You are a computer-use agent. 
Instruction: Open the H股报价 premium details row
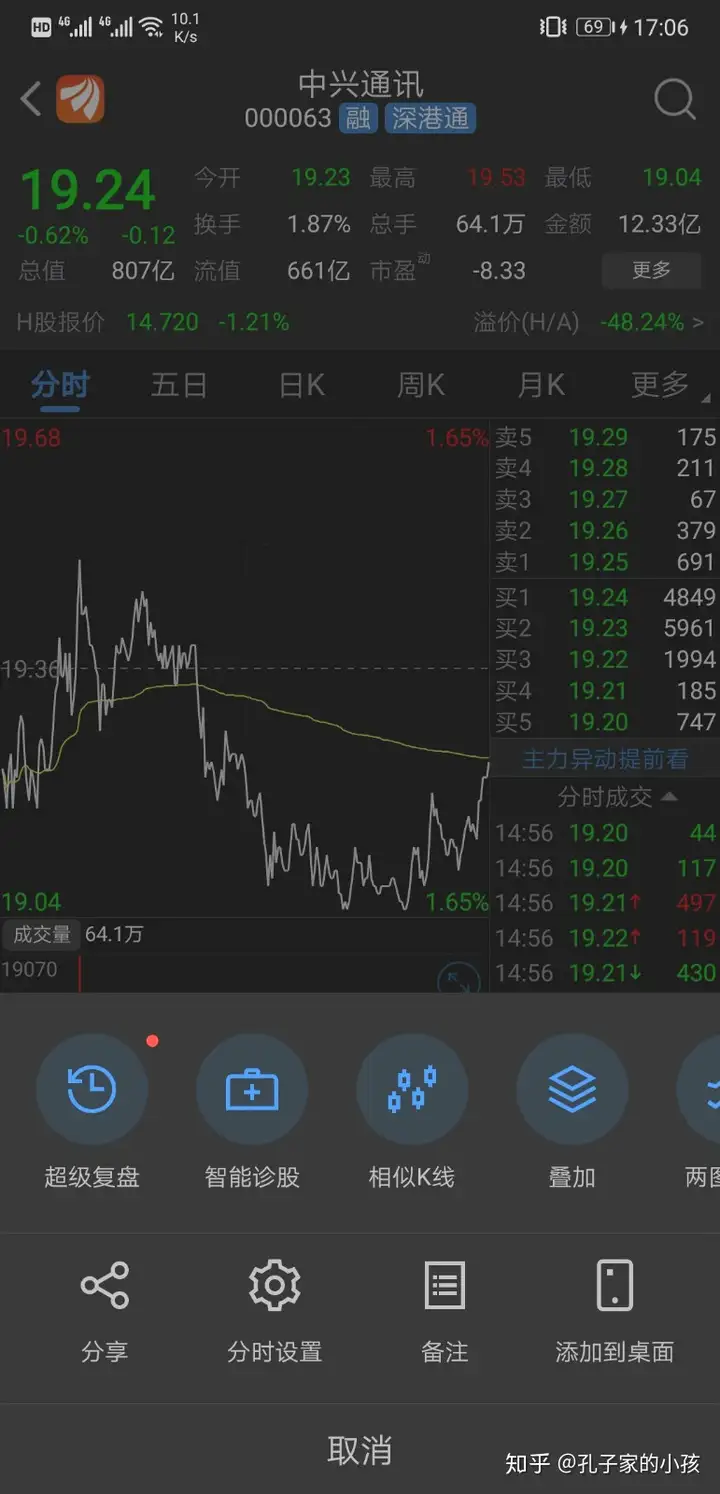coord(360,322)
